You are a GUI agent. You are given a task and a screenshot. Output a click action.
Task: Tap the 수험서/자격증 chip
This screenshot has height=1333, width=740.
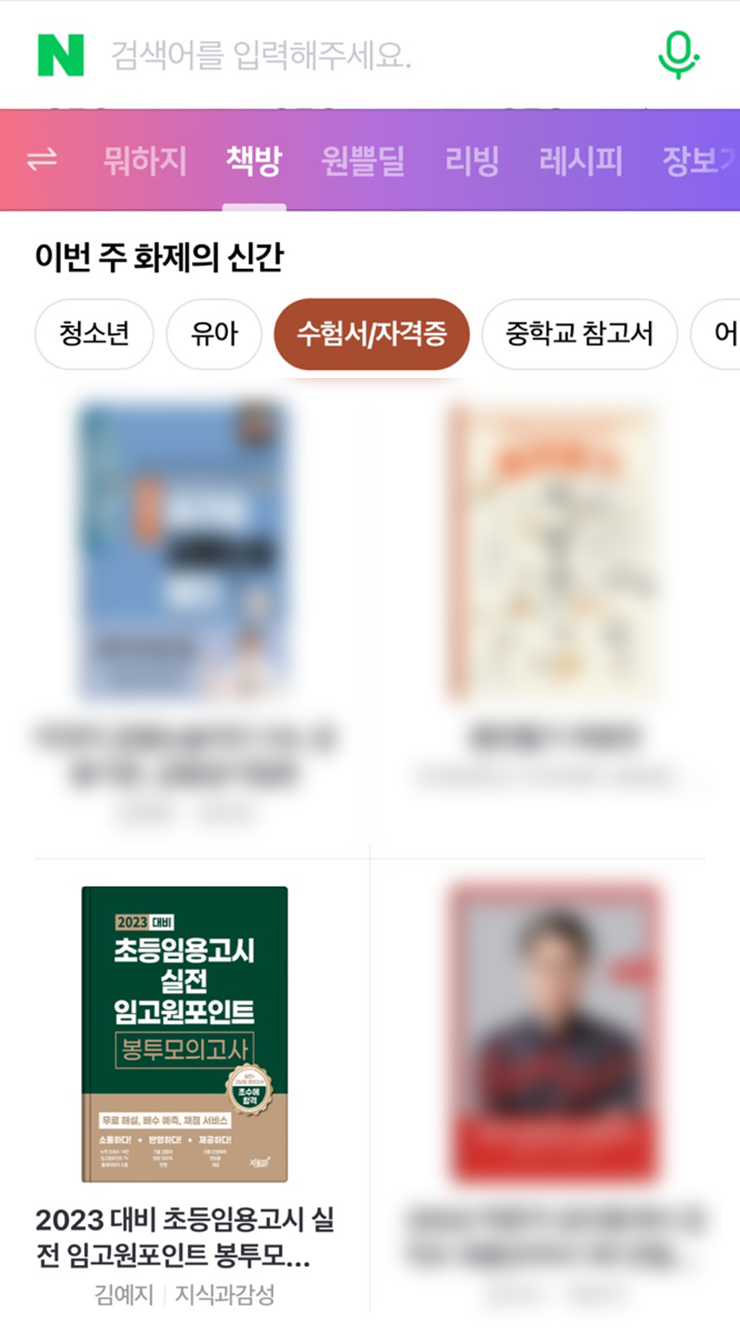pos(372,333)
